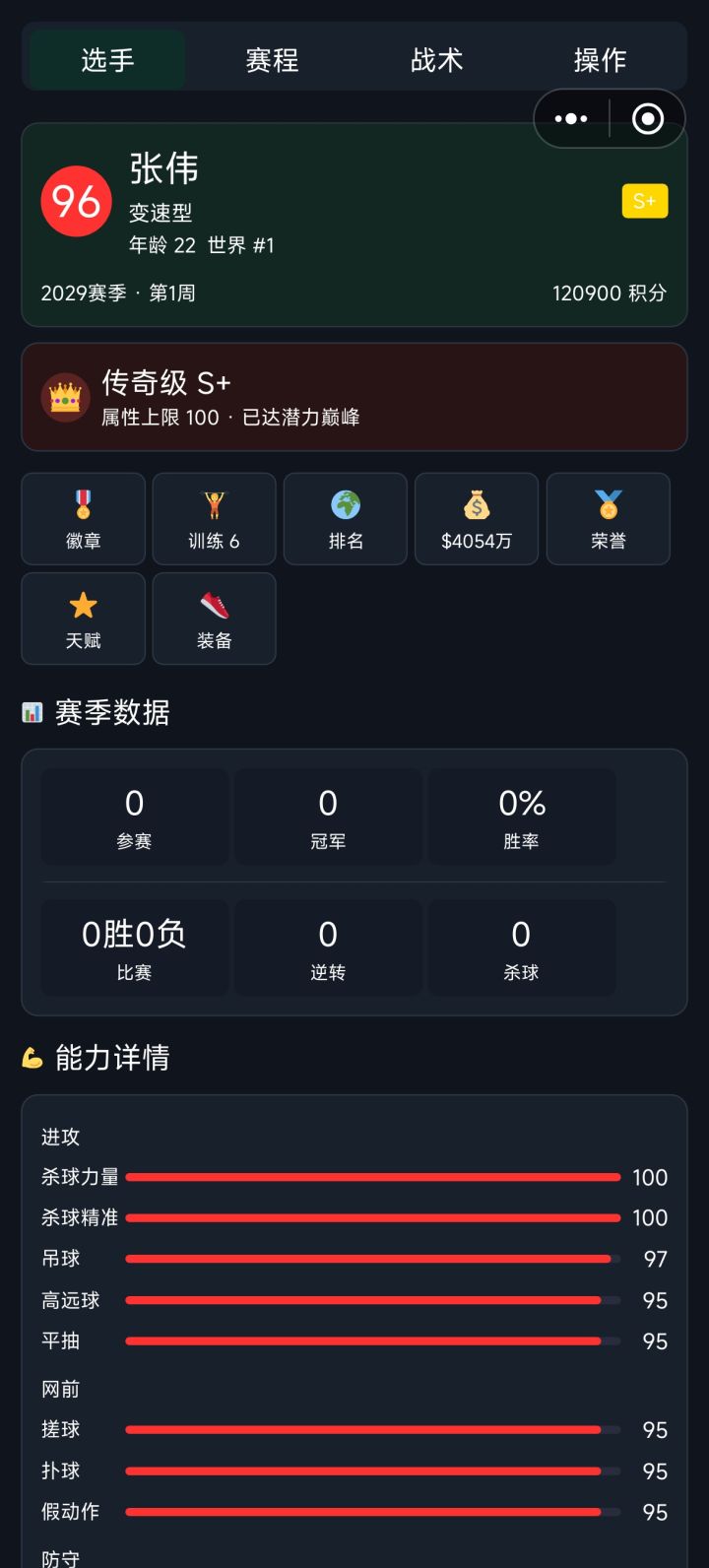This screenshot has height=1568, width=709.
Task: Open the 装备 equipment shoe panel
Action: click(214, 619)
